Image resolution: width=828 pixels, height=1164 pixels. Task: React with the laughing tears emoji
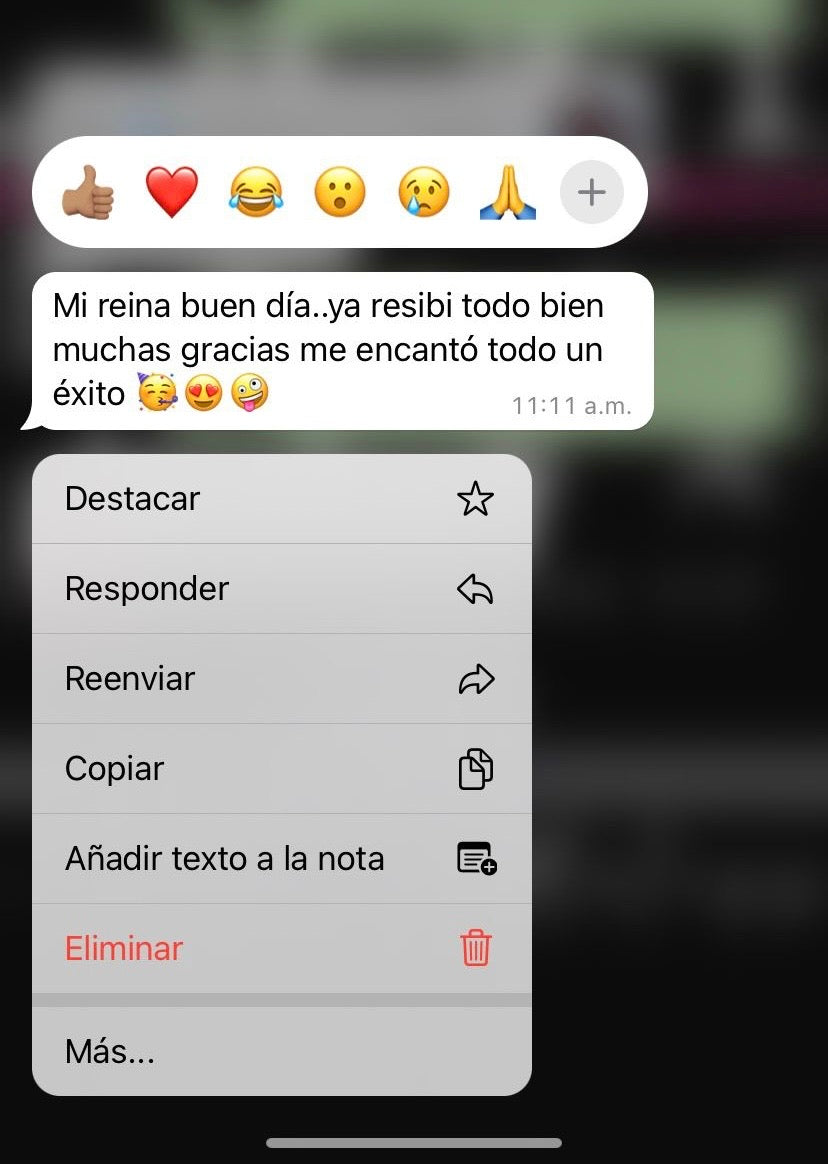(x=256, y=192)
